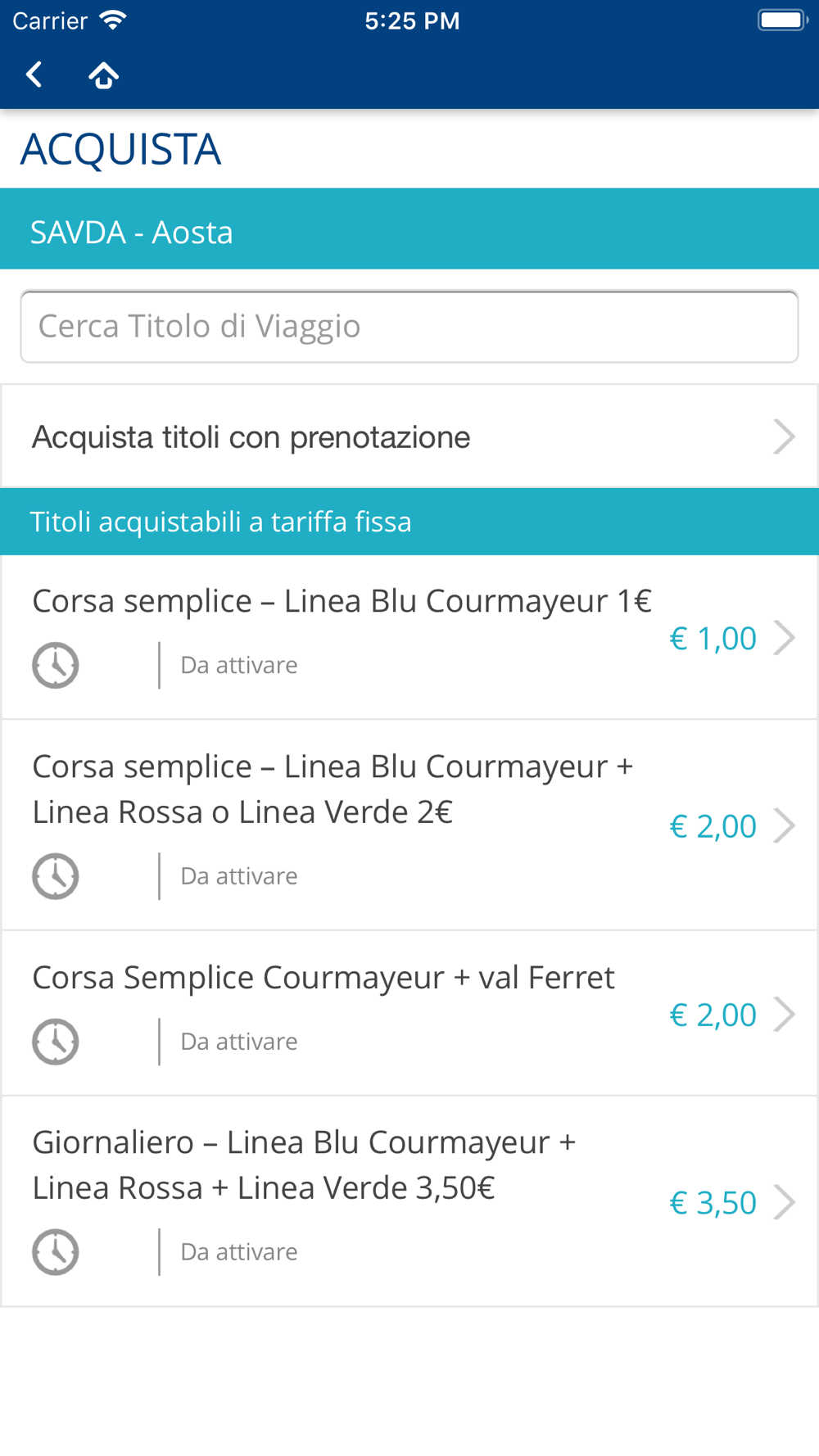819x1456 pixels.
Task: Choose the Linea Blu + Linea Rossa o Verde 2€ ticket
Action: (409, 825)
